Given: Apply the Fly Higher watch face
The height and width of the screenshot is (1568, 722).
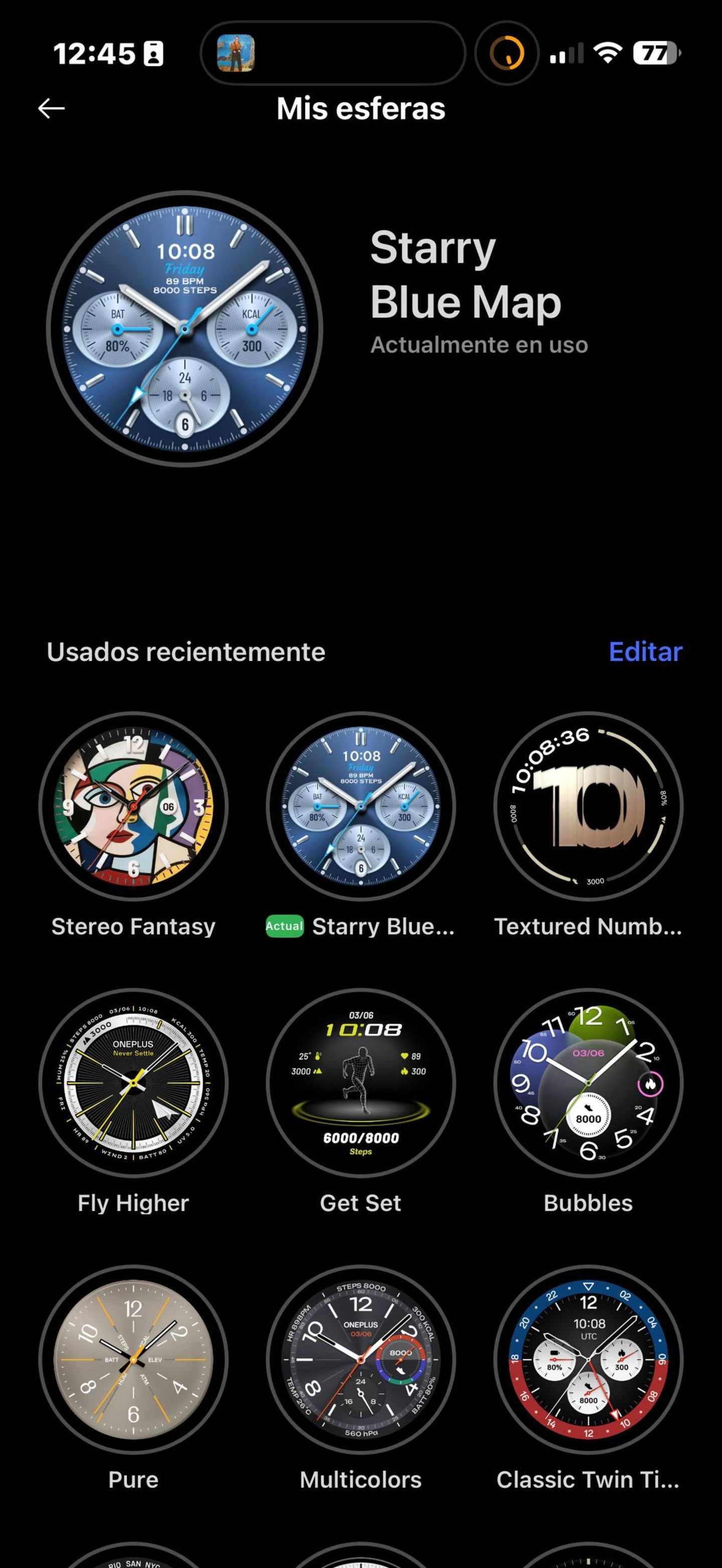Looking at the screenshot, I should pyautogui.click(x=133, y=1083).
